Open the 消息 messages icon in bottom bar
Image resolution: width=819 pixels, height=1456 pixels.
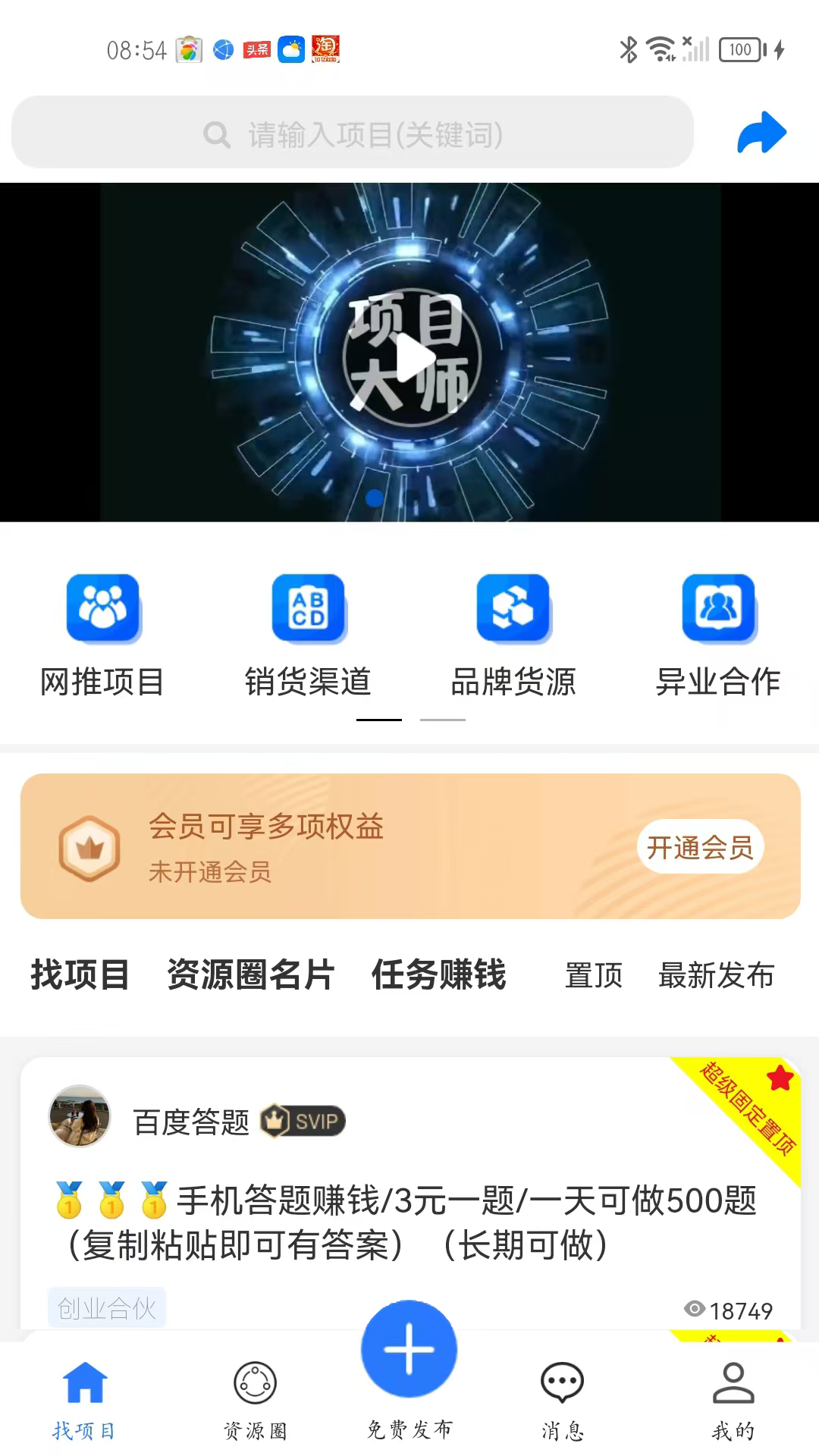[561, 1384]
